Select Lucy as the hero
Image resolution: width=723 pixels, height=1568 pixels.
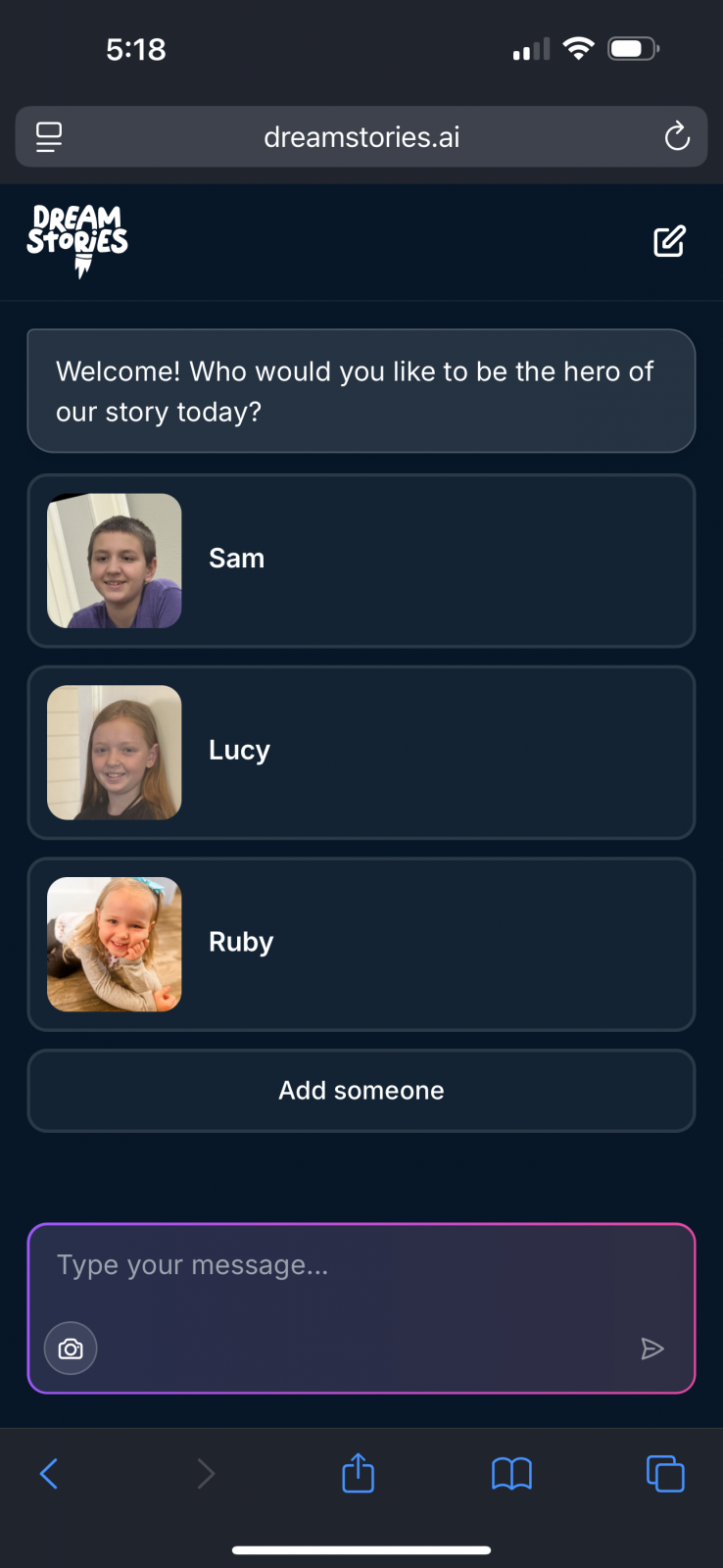point(361,753)
